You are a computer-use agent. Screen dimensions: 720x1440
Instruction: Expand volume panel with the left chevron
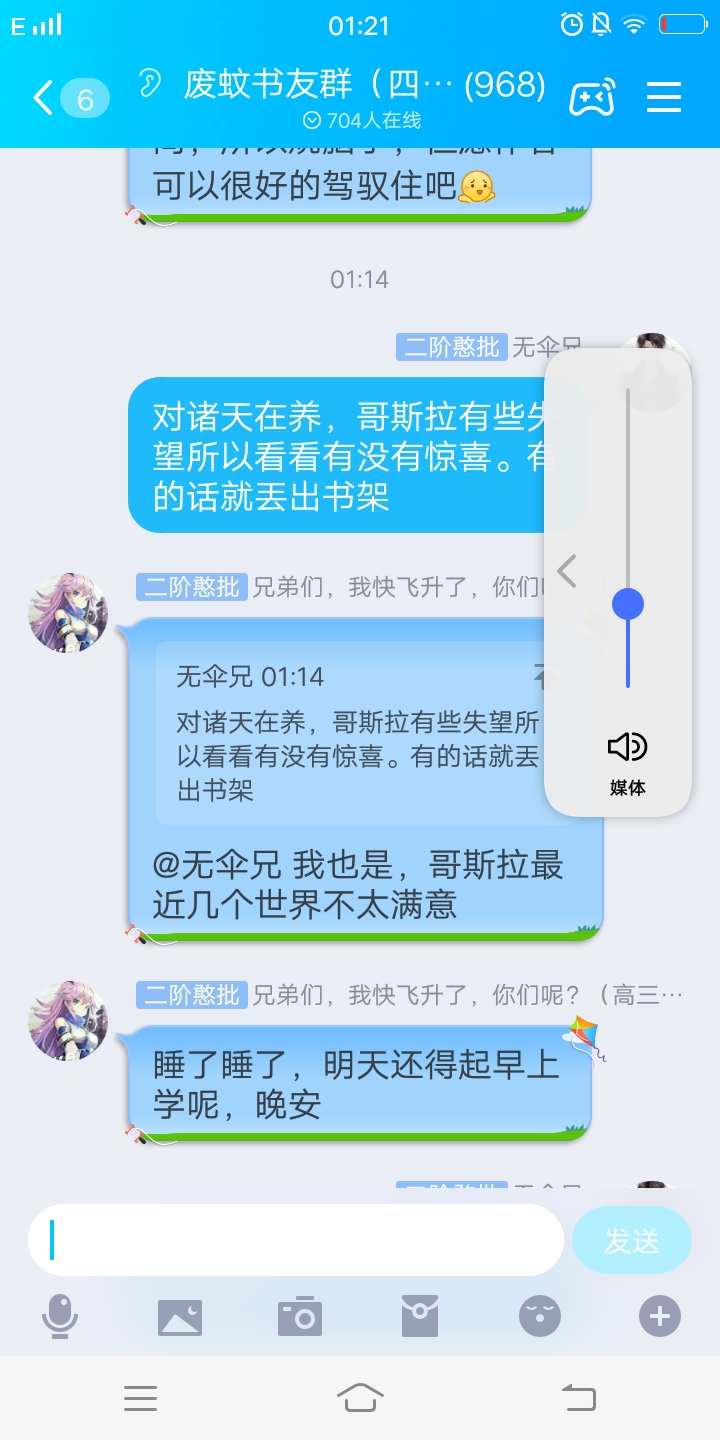pos(567,571)
